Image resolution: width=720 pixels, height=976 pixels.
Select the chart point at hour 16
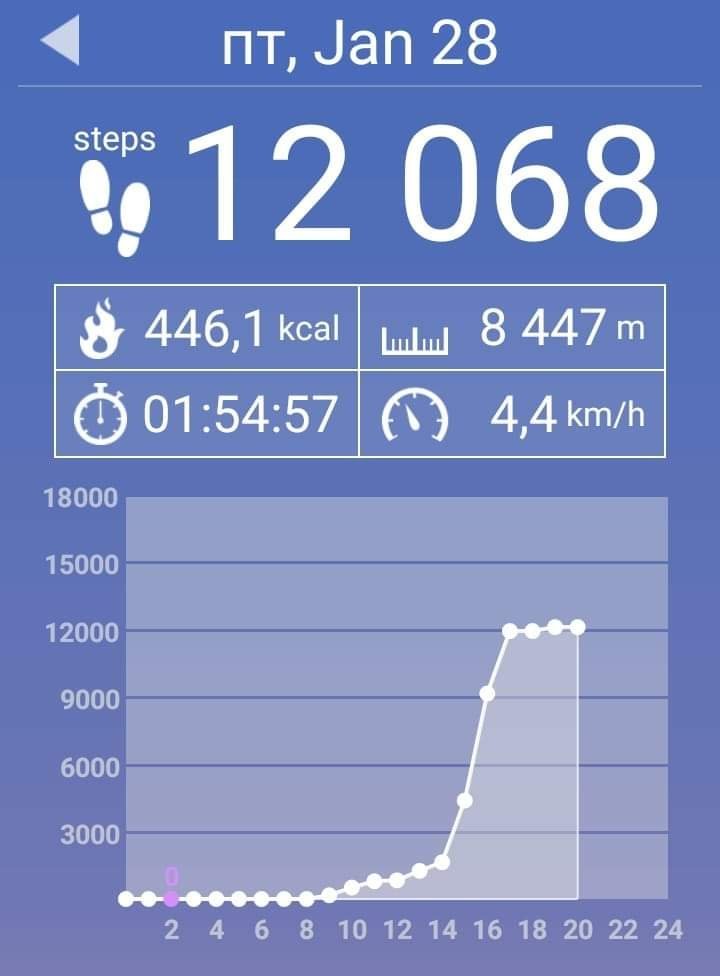[x=487, y=694]
